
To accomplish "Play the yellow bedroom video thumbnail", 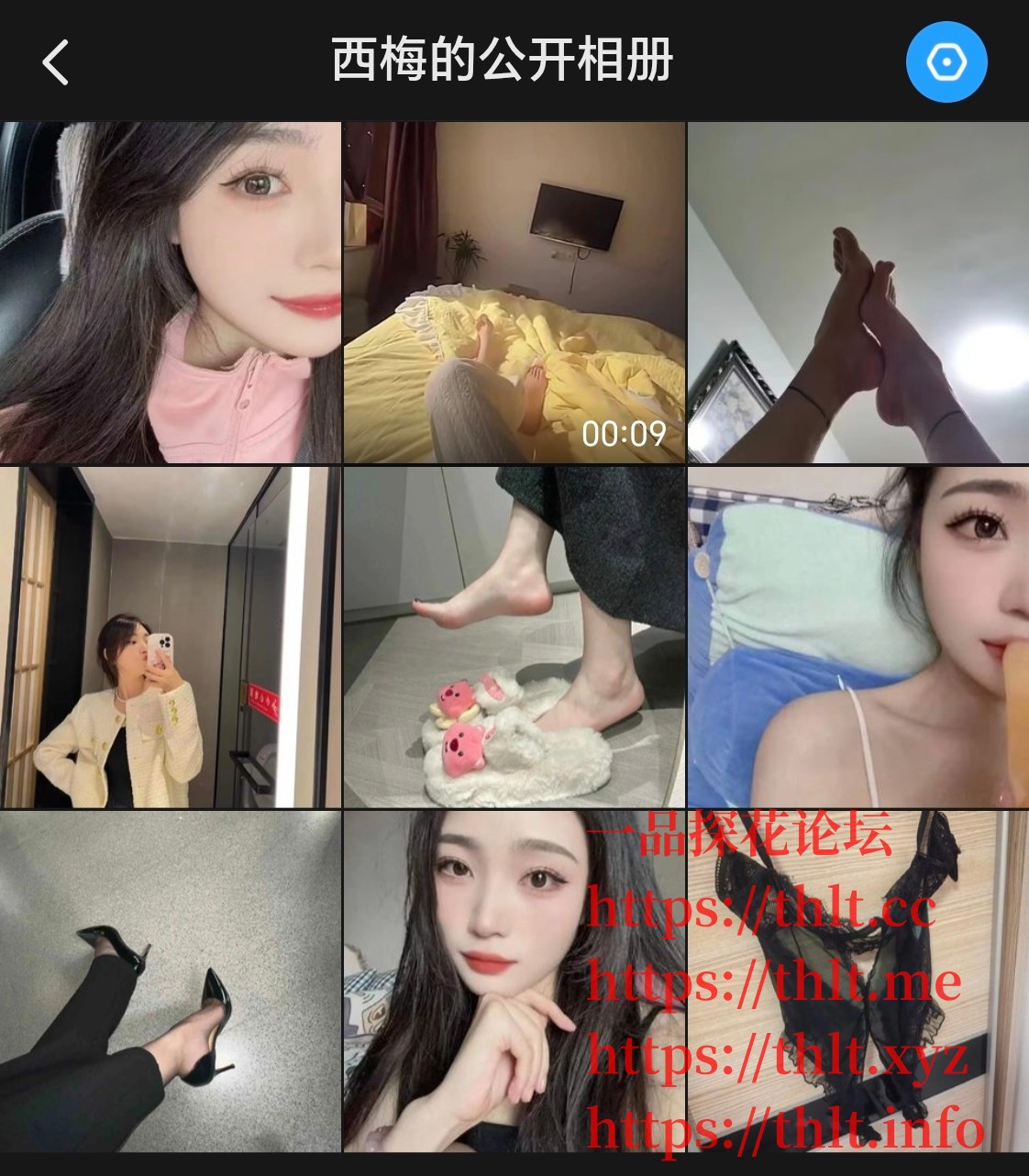I will (514, 284).
